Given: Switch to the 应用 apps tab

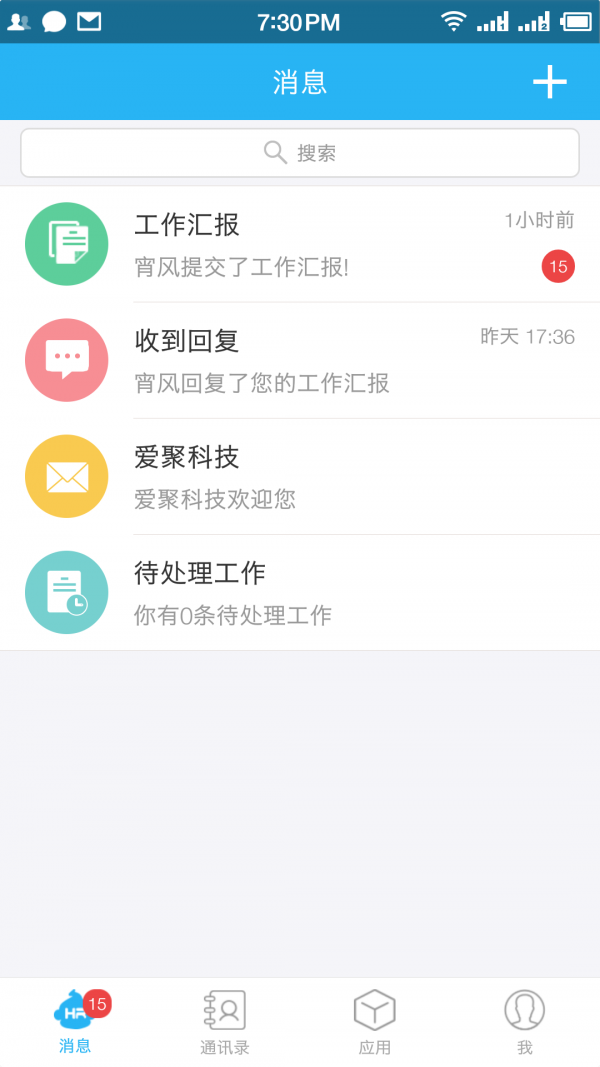Looking at the screenshot, I should (x=375, y=1021).
